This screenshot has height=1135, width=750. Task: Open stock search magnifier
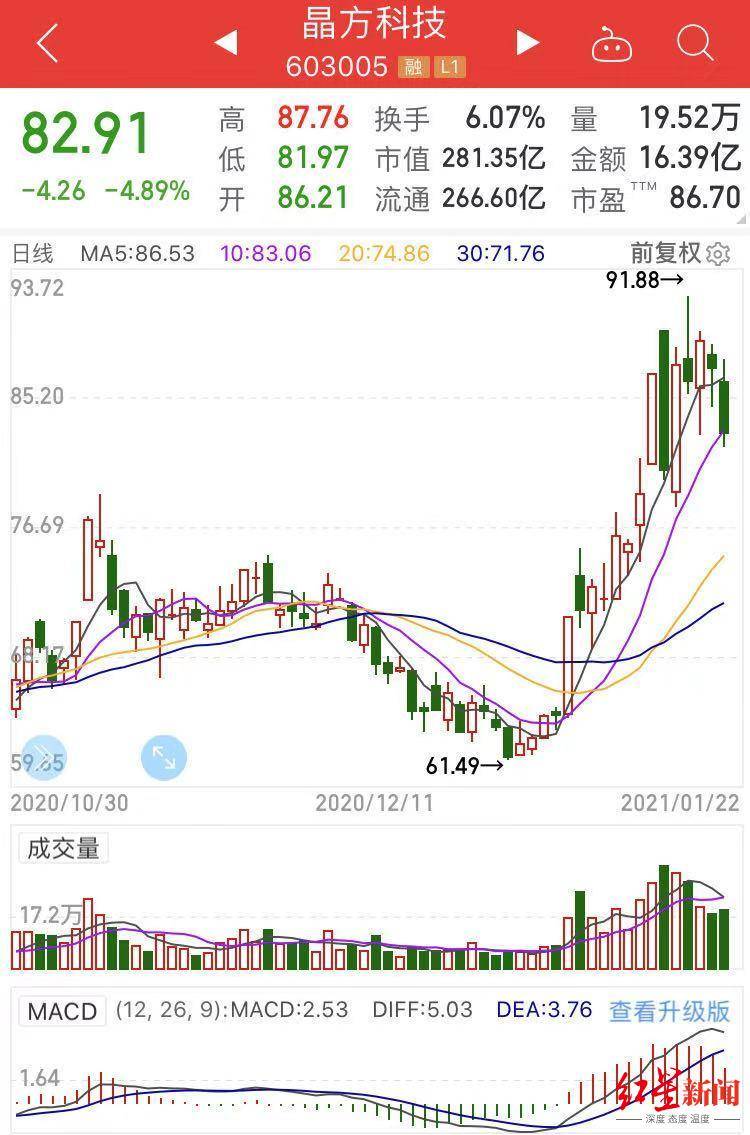pos(694,43)
